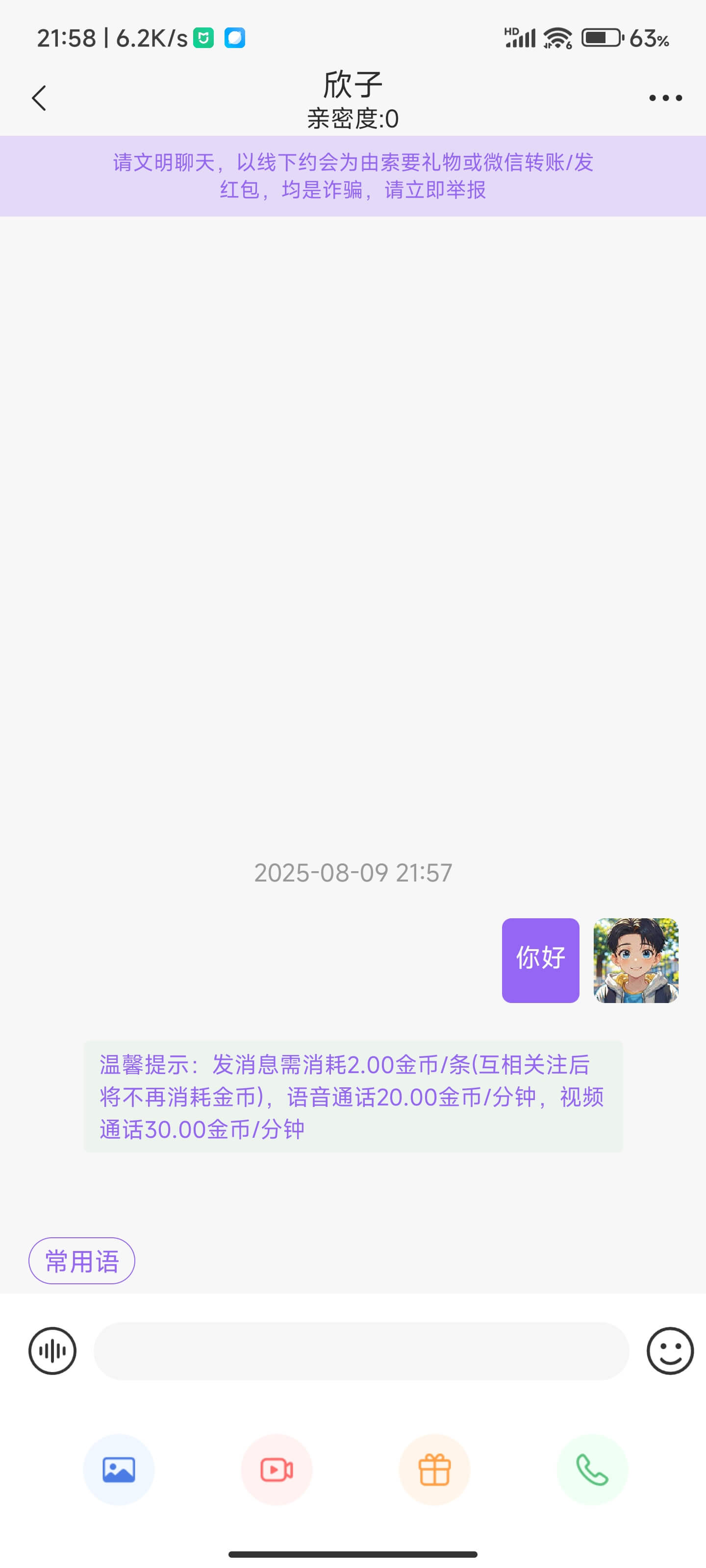Tap the blue notification icon near clock

(236, 38)
